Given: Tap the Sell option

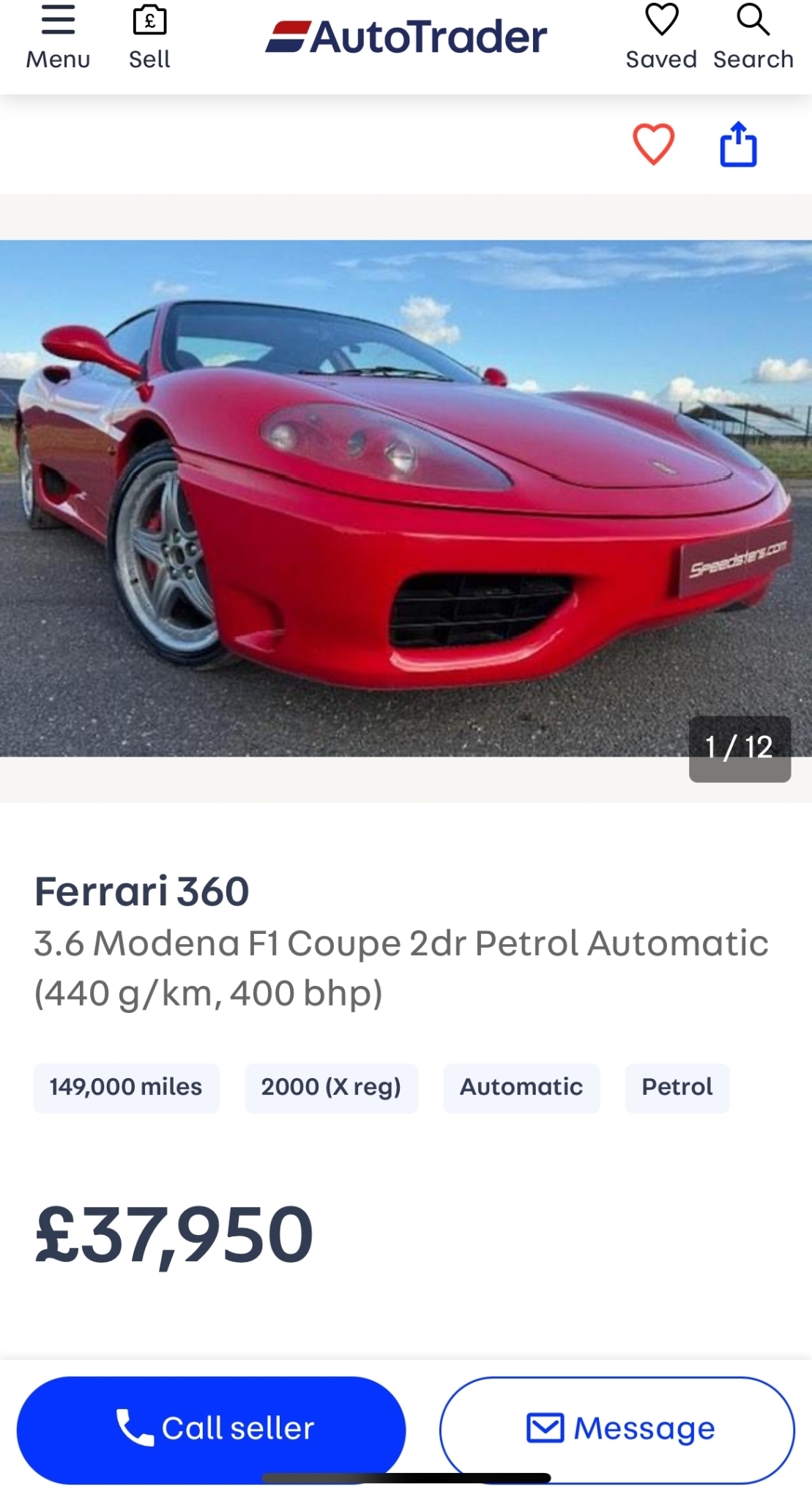Looking at the screenshot, I should point(149,37).
